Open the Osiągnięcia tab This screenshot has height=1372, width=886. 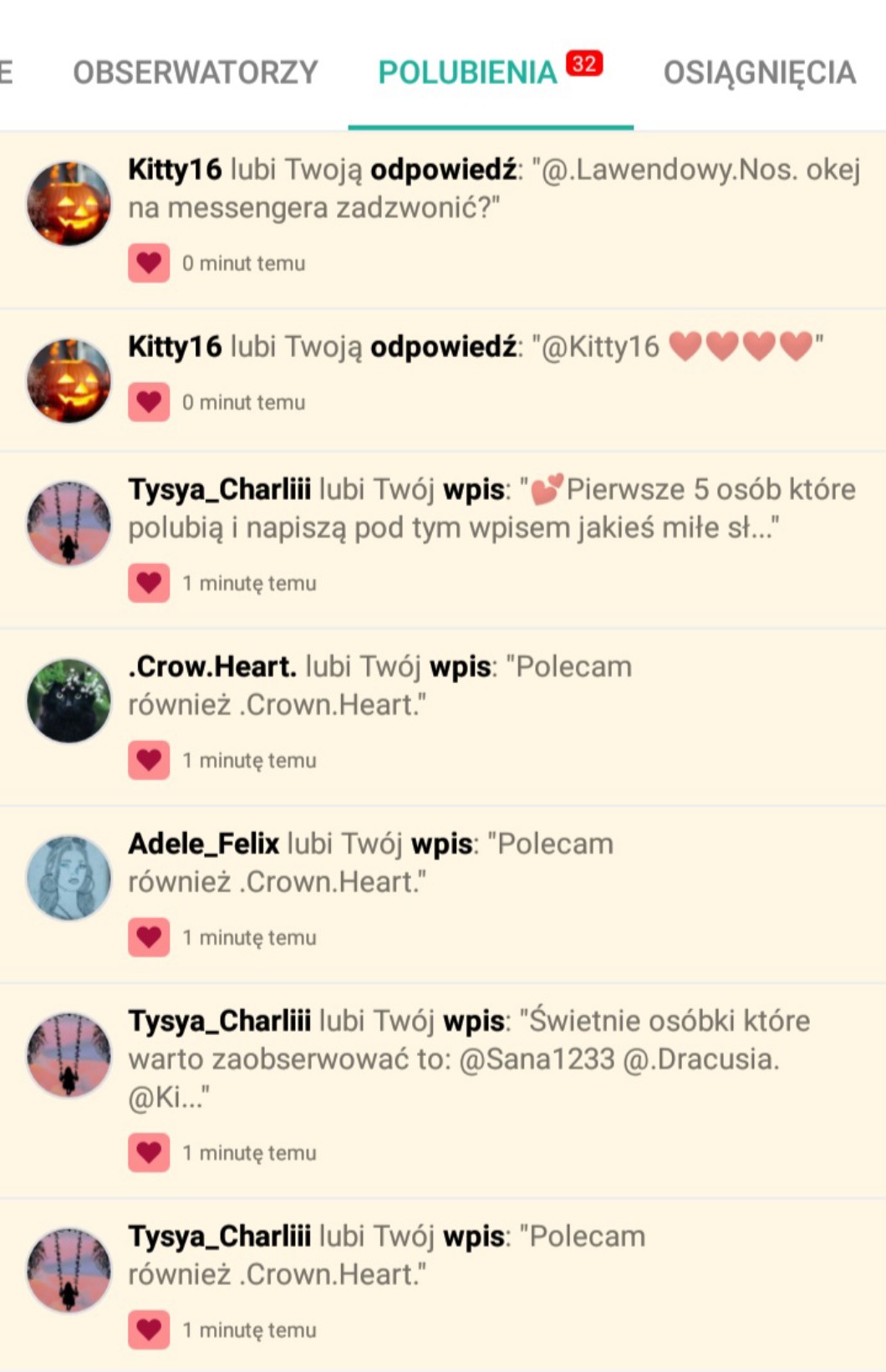pyautogui.click(x=759, y=73)
